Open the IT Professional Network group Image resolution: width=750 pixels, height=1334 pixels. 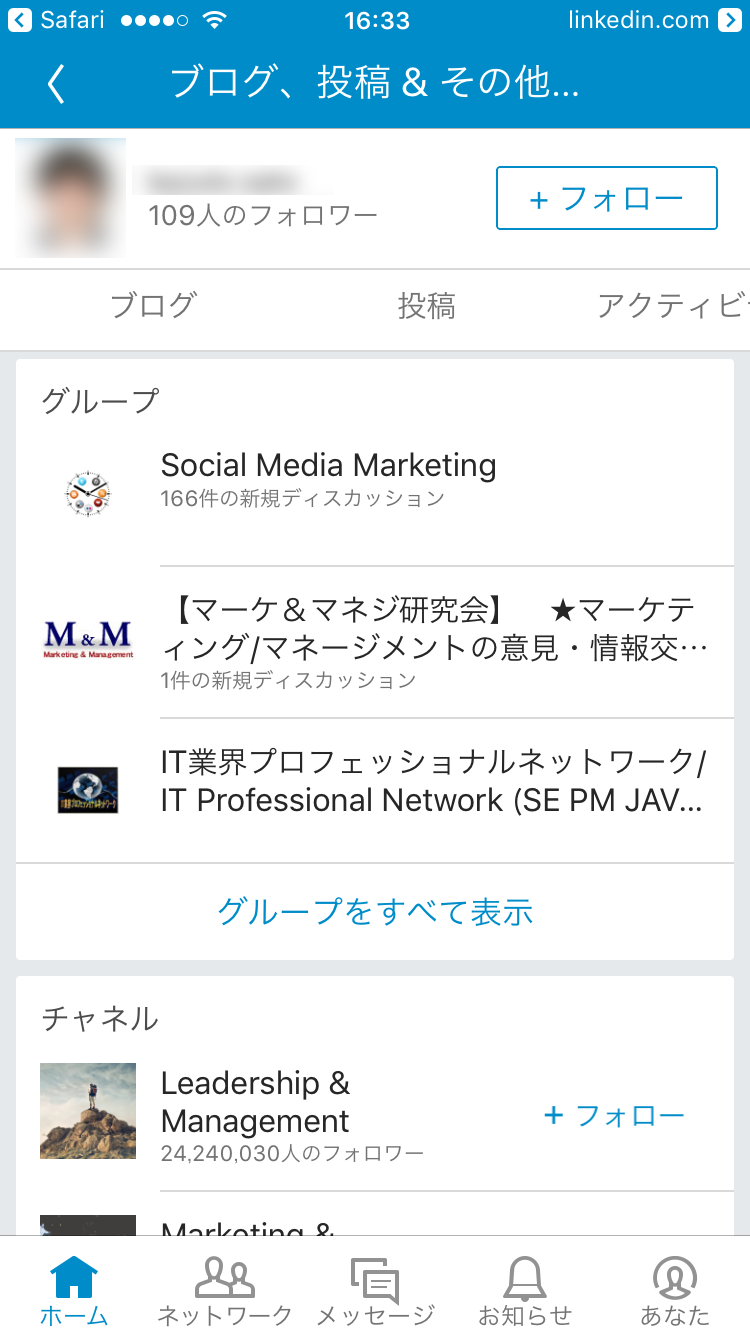point(375,790)
